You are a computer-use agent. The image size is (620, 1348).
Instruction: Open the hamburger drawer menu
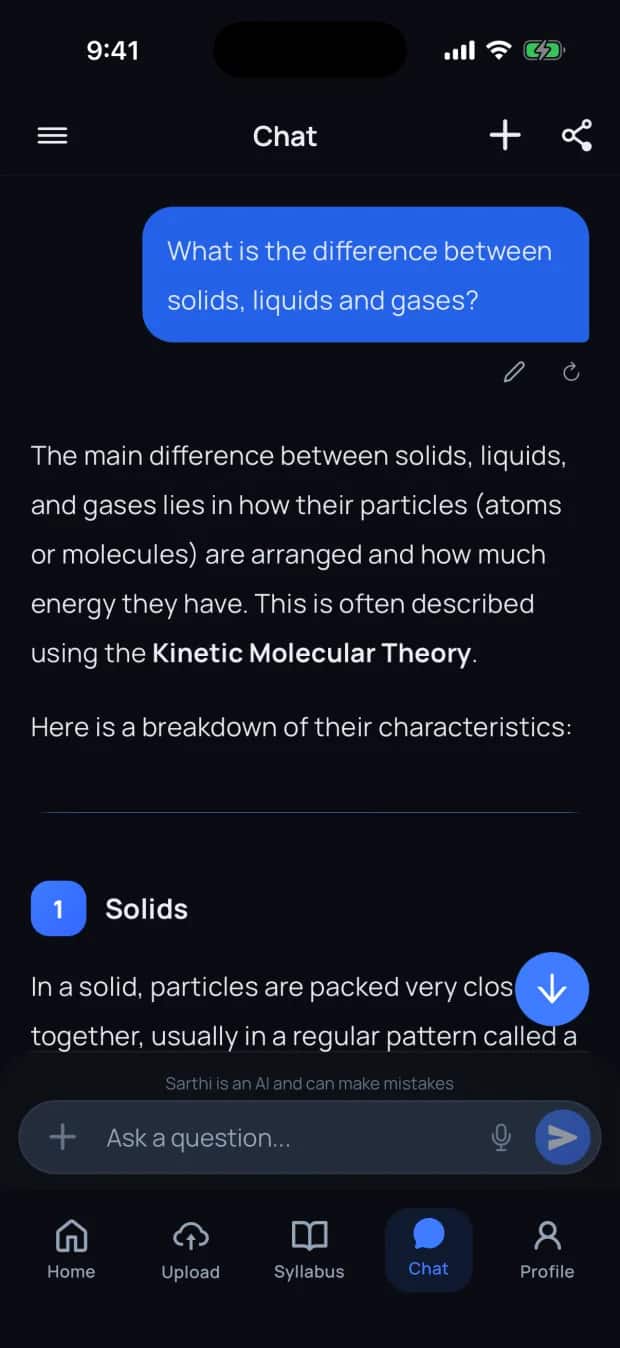[x=52, y=136]
